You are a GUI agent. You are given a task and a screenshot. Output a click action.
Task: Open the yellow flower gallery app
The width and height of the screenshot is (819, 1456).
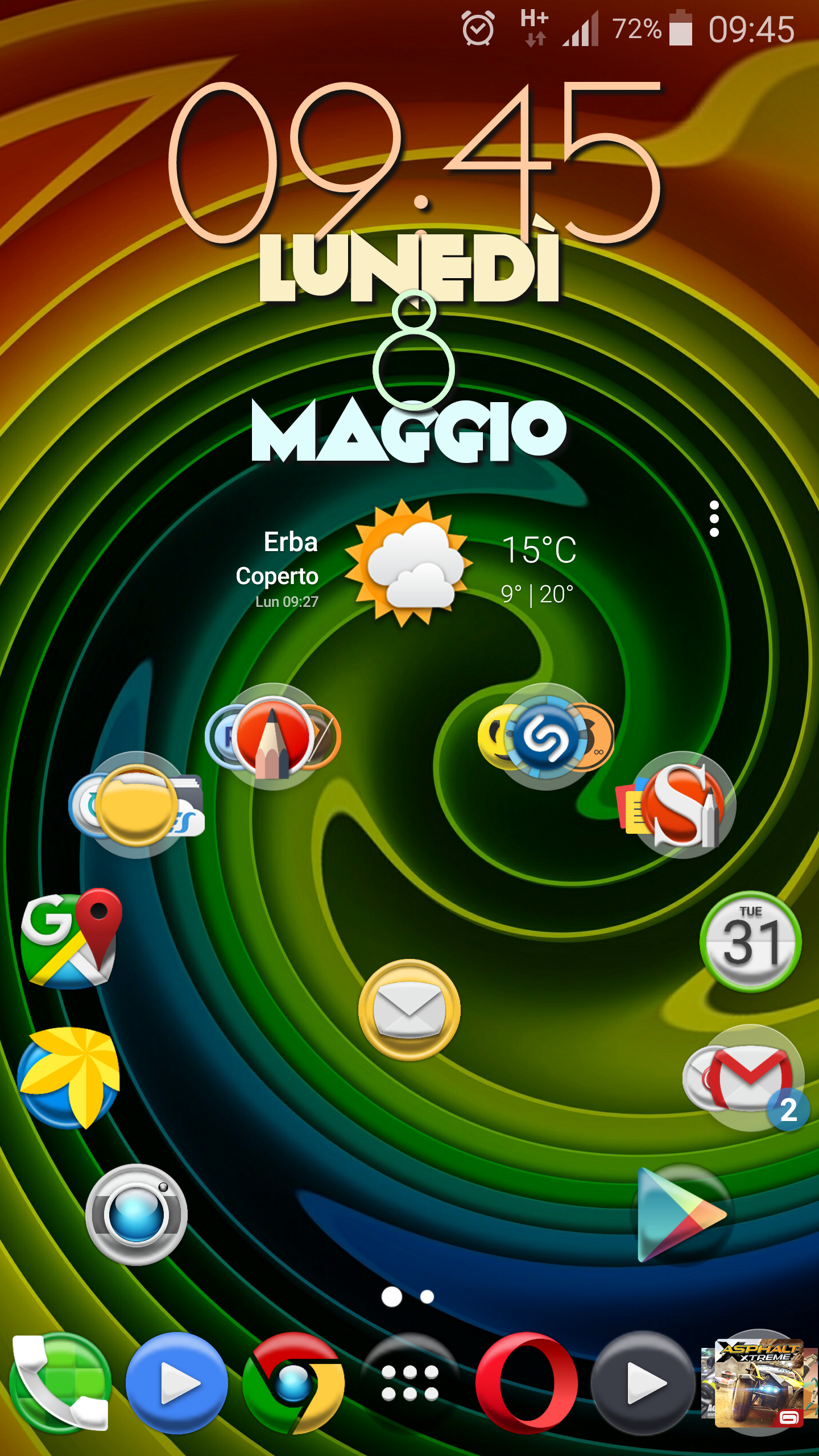click(69, 1078)
